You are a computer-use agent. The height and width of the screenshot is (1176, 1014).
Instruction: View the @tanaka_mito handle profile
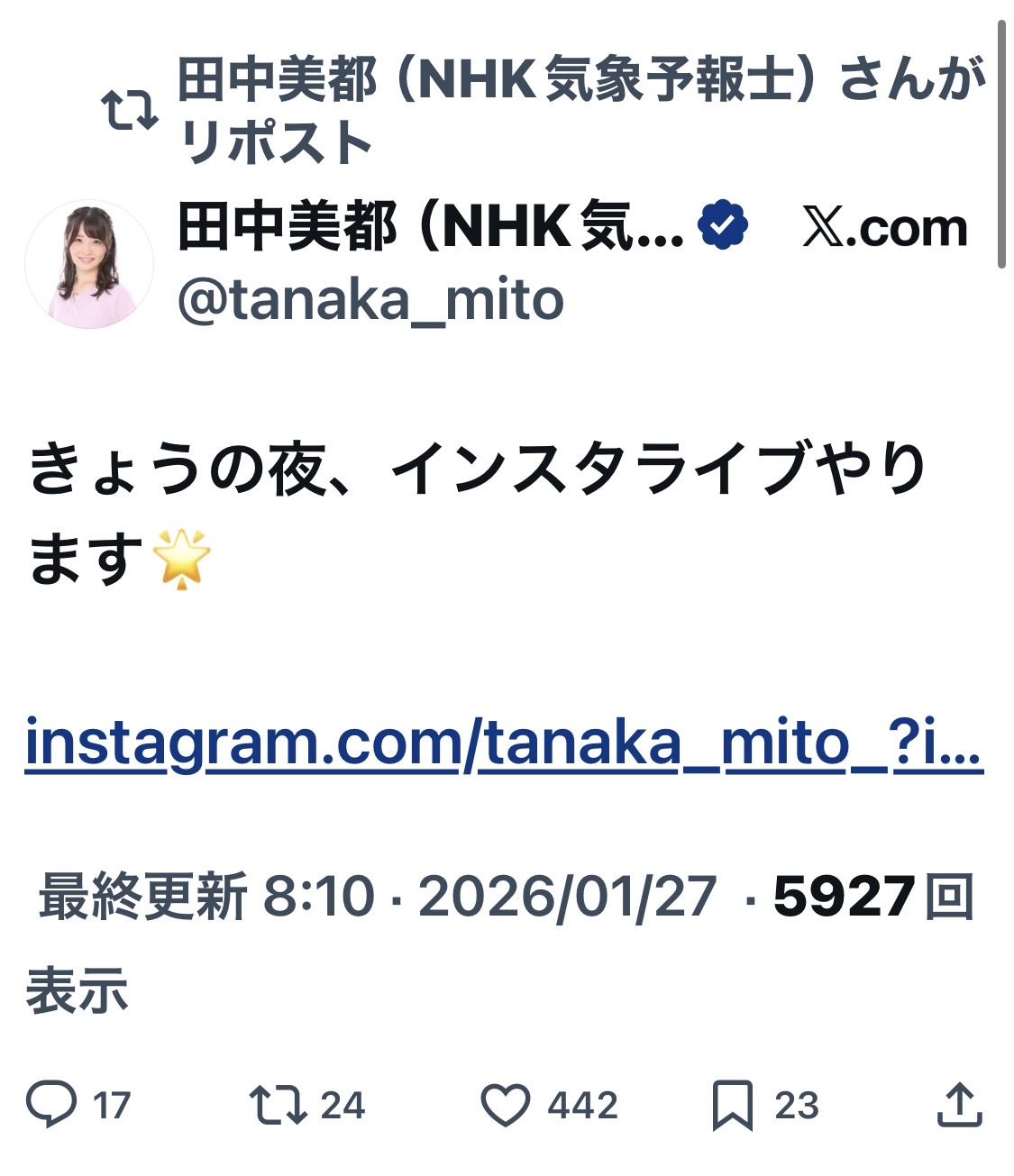click(370, 300)
